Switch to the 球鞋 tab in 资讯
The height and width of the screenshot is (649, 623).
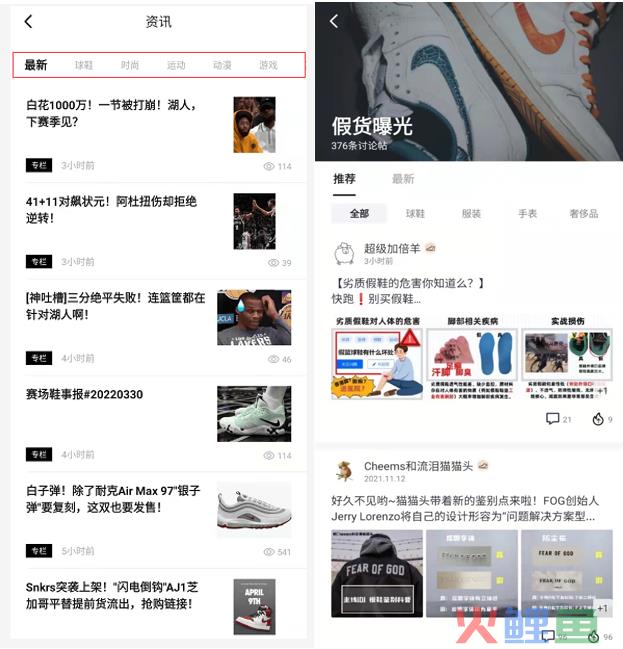coord(84,65)
